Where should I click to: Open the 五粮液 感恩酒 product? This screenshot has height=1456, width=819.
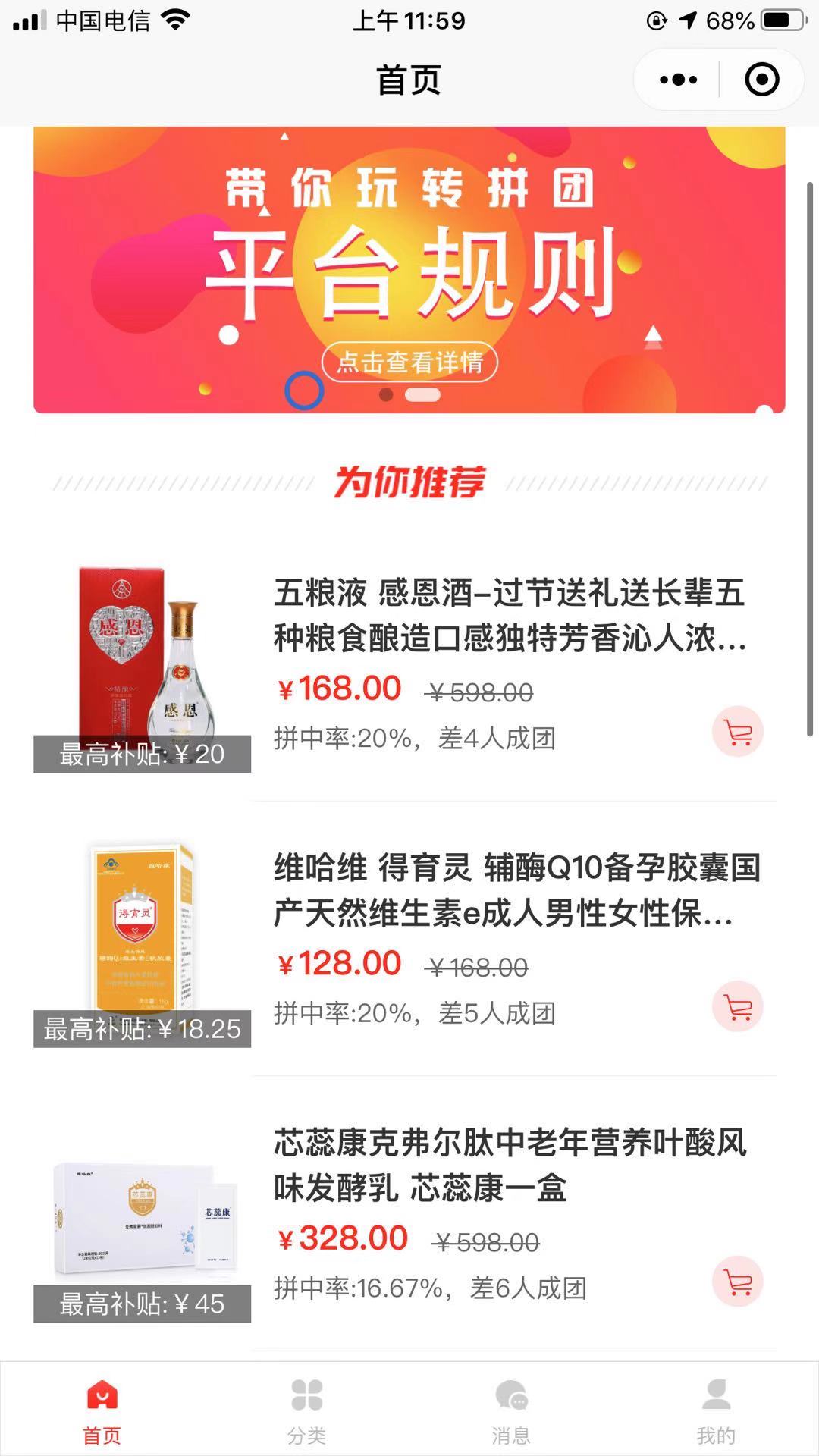(x=508, y=615)
